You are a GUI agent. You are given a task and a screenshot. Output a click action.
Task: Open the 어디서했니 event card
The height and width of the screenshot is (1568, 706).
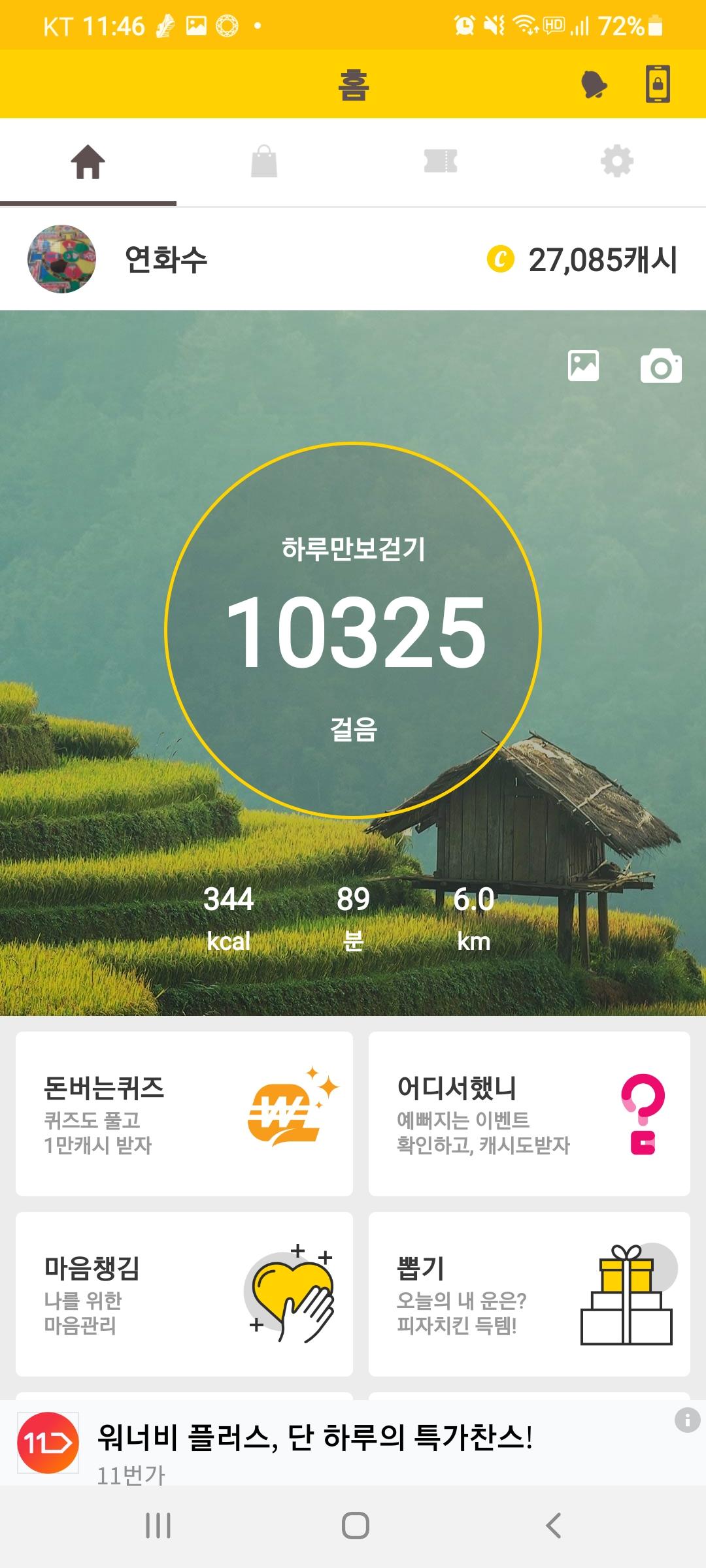tap(529, 1114)
